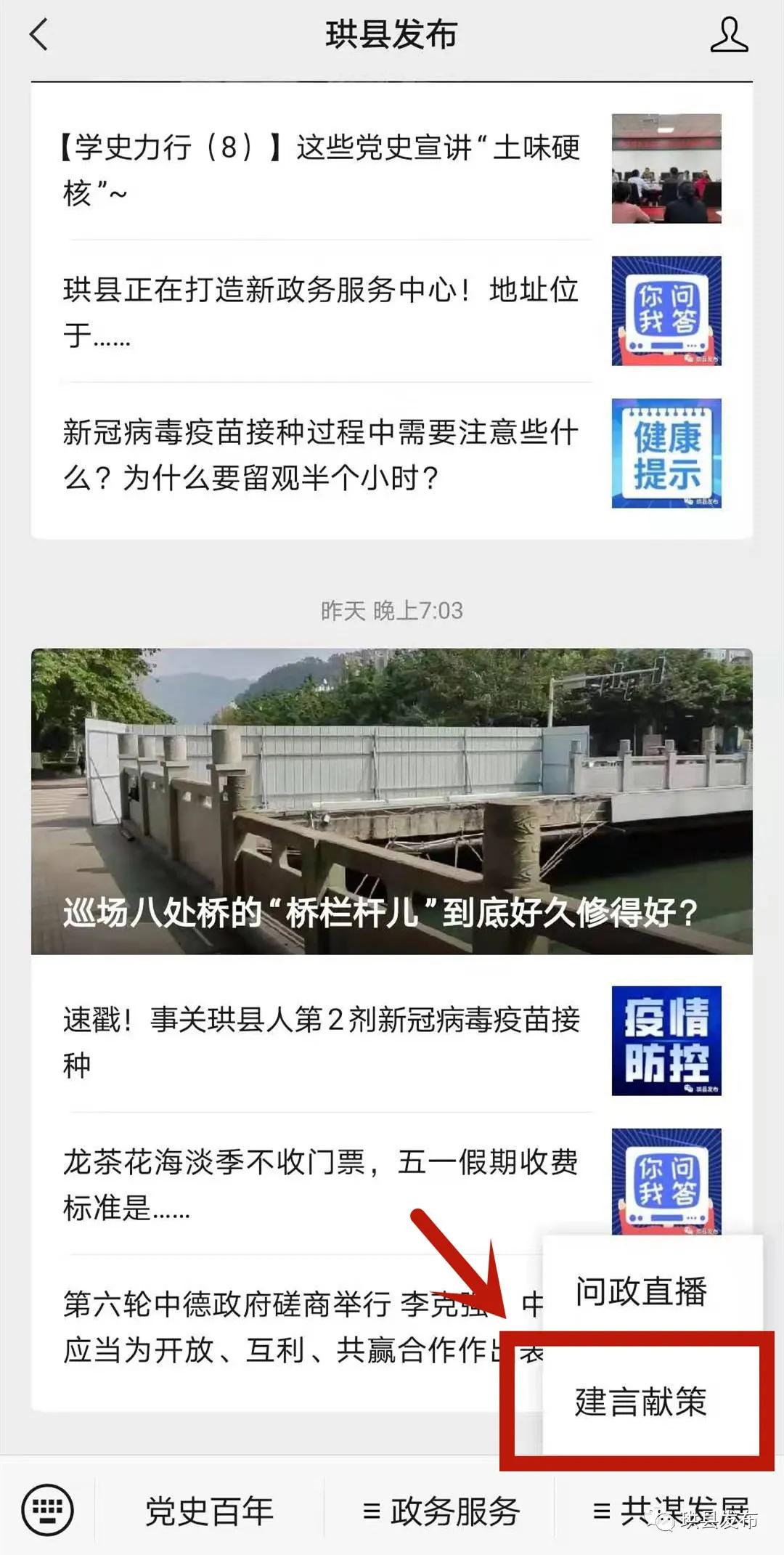Open the 龙茶花海门票收费 article
The image size is (784, 1555).
319,1180
